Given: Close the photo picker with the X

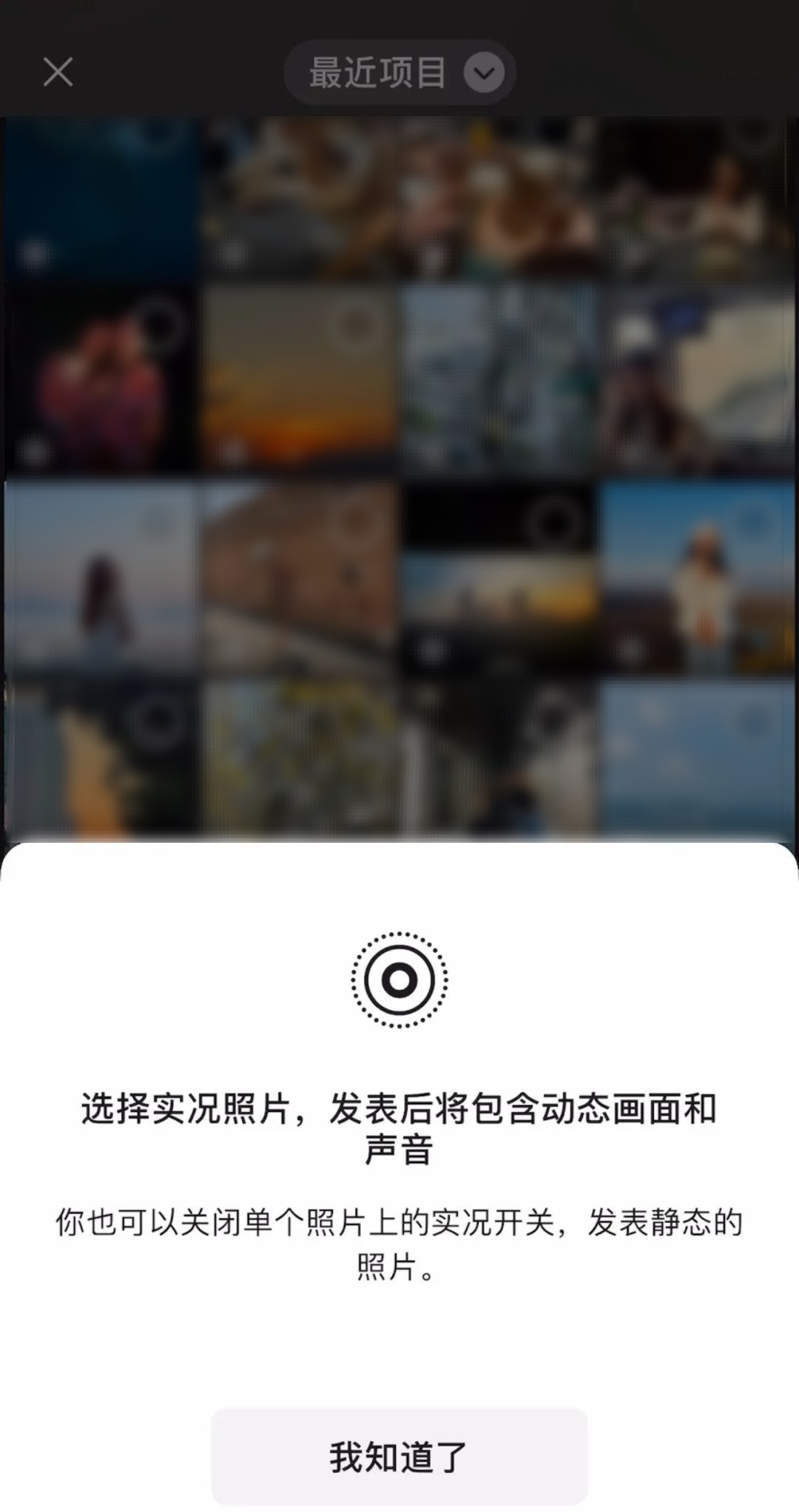Looking at the screenshot, I should coord(58,72).
